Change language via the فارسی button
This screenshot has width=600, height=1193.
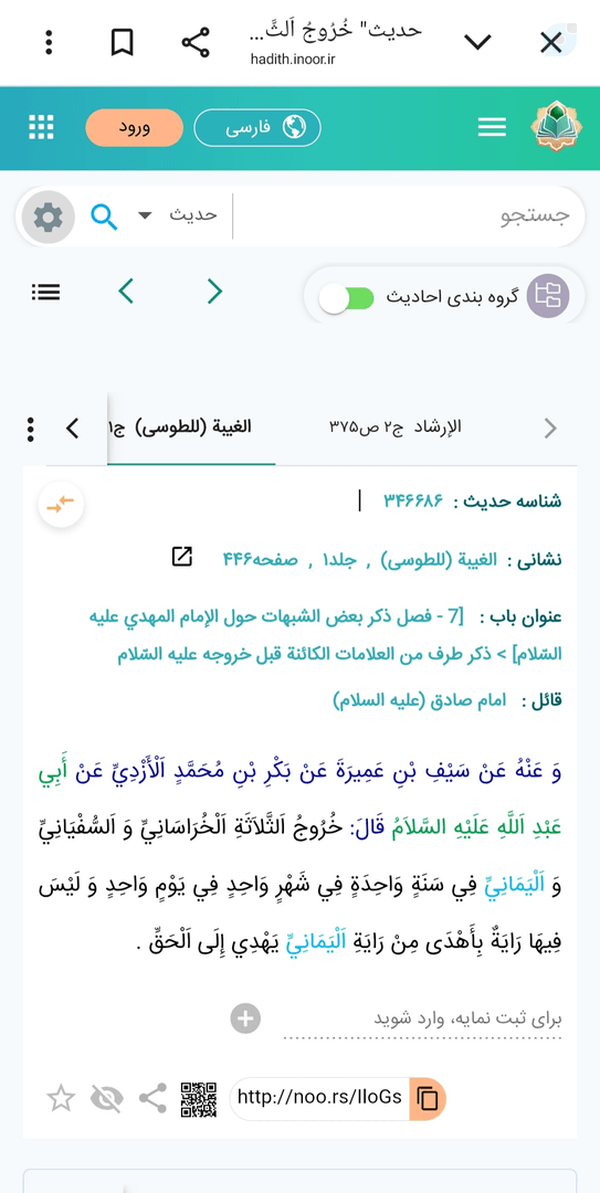click(x=258, y=128)
